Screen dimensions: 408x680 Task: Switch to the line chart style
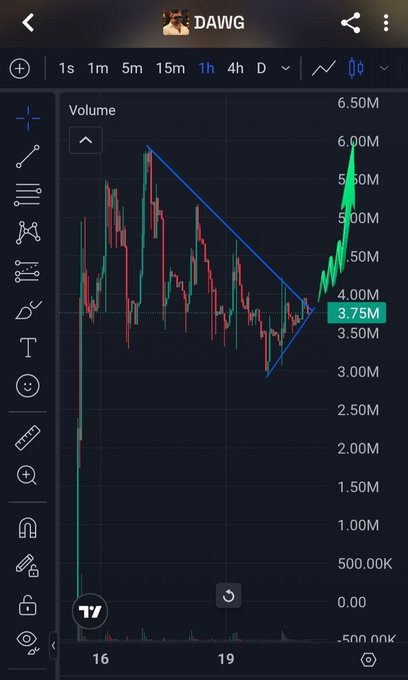tap(323, 69)
